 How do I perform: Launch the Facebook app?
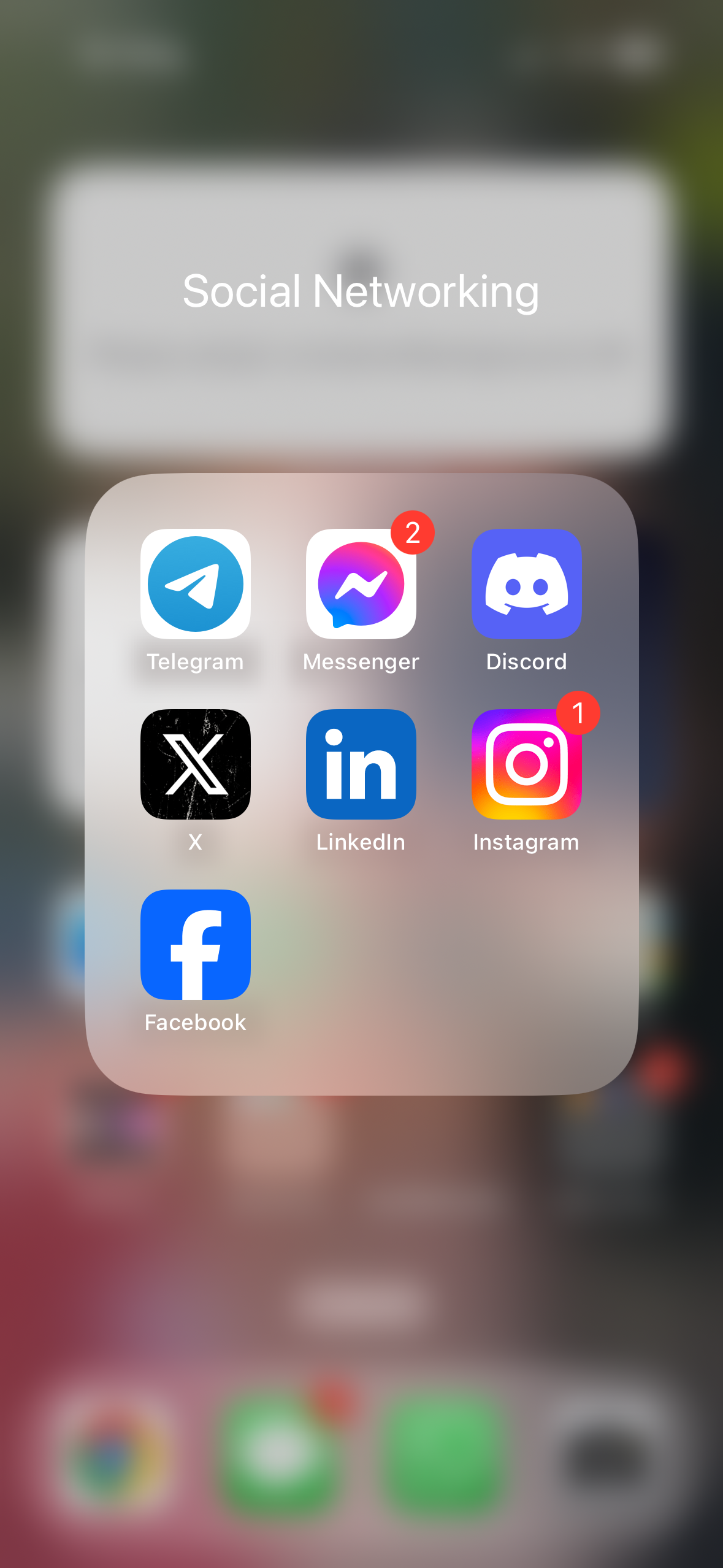(x=195, y=944)
